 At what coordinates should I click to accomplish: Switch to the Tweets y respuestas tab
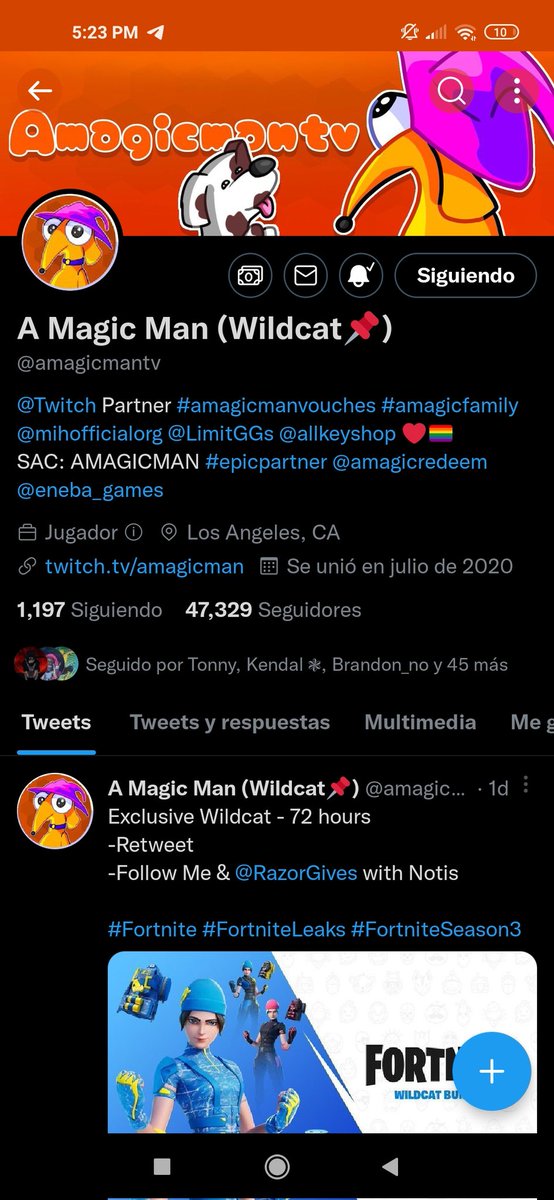coord(230,722)
